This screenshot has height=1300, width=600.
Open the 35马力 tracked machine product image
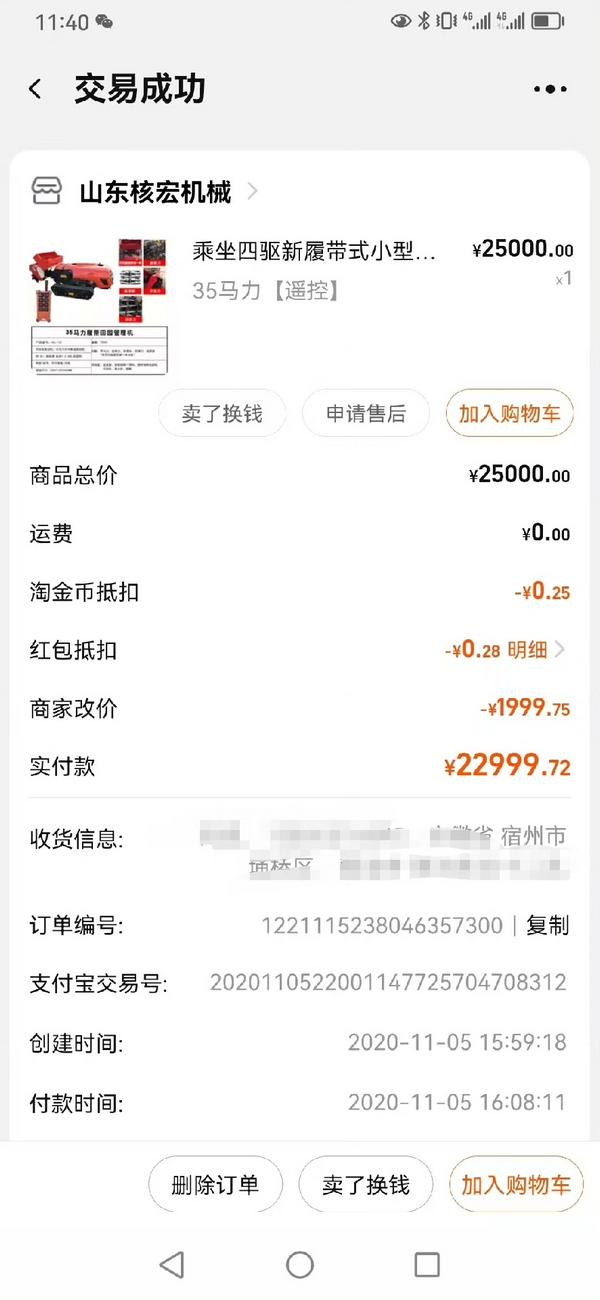(99, 305)
